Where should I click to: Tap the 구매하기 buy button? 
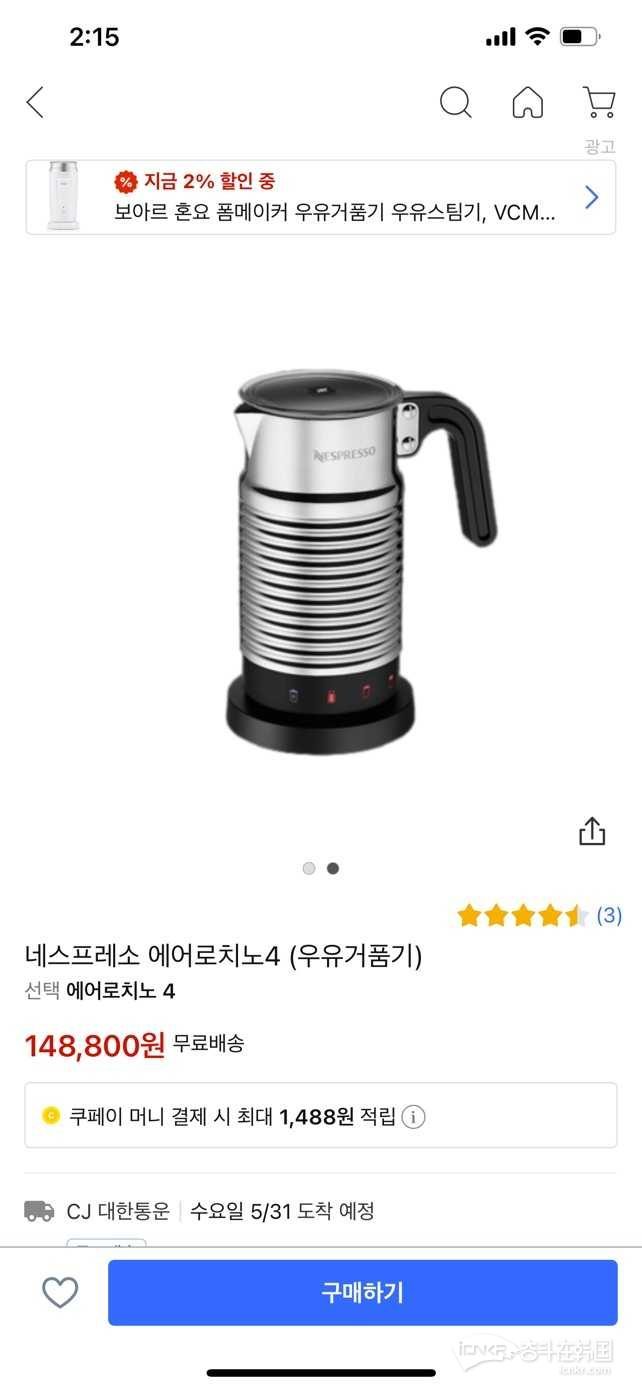pyautogui.click(x=362, y=1292)
